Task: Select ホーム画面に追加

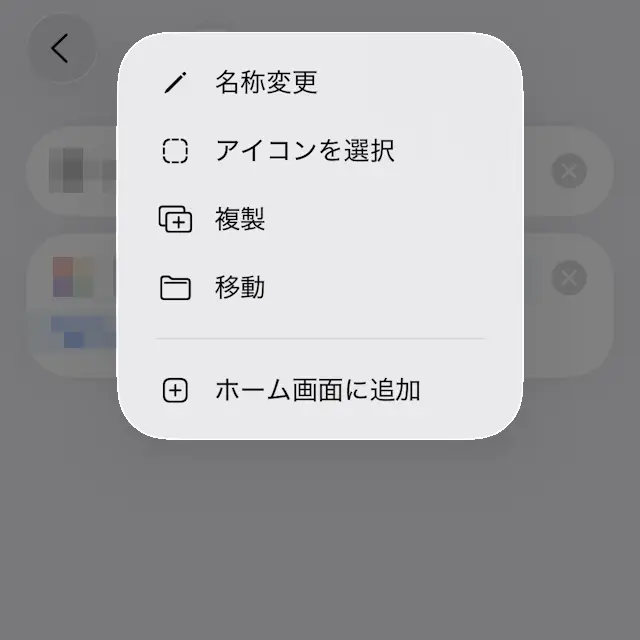Action: tap(317, 391)
